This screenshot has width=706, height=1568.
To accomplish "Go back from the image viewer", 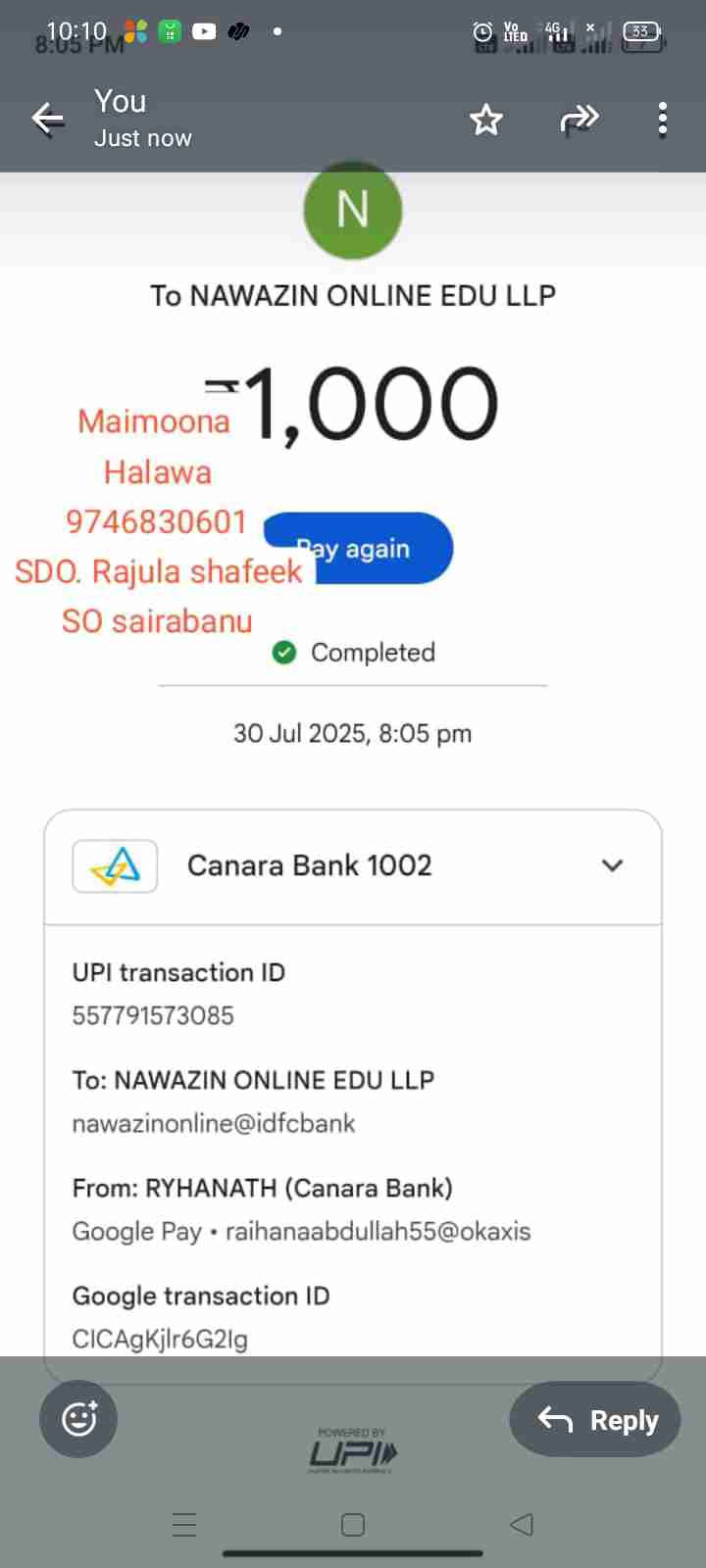I will (47, 120).
